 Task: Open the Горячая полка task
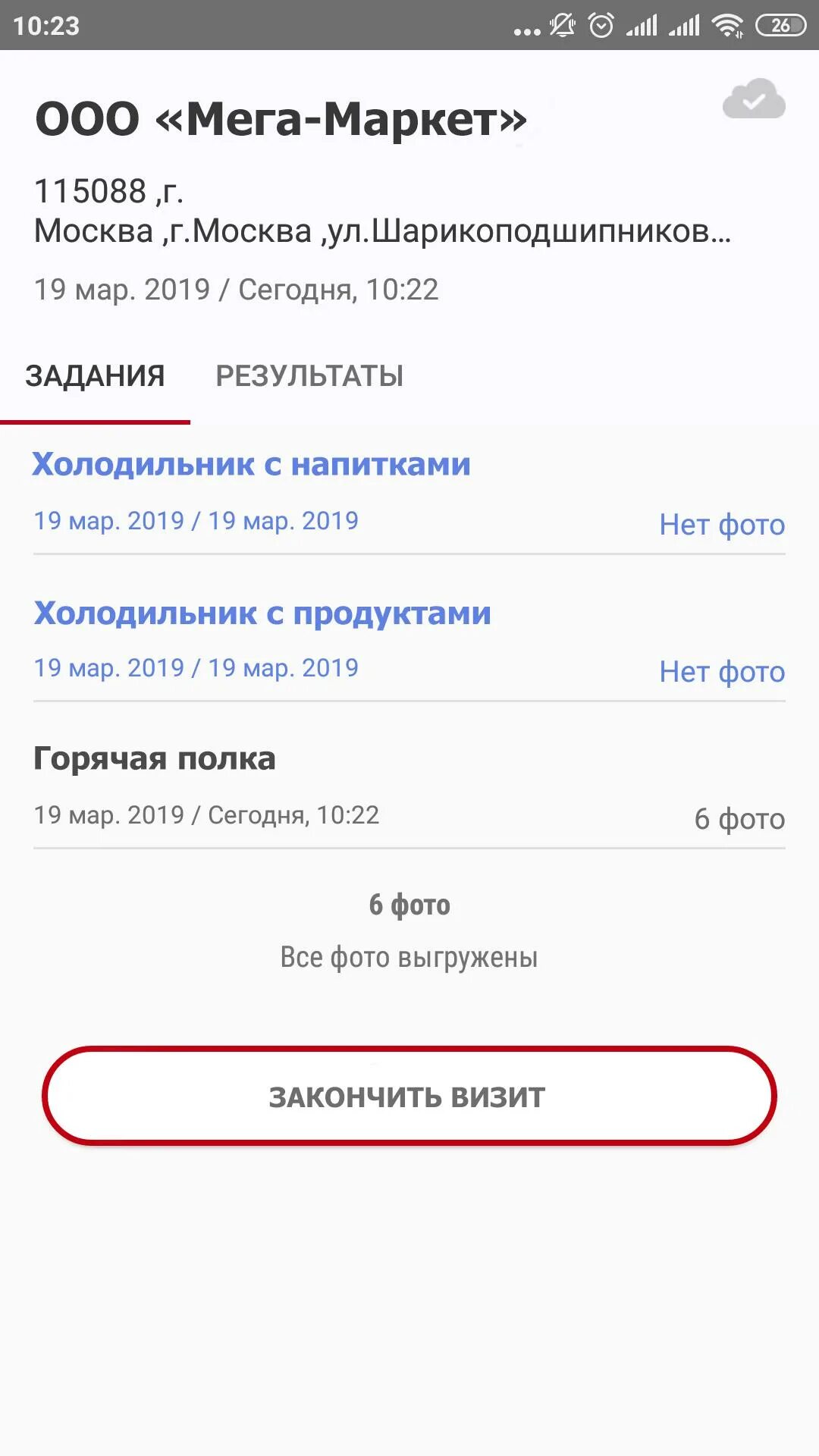(x=409, y=786)
